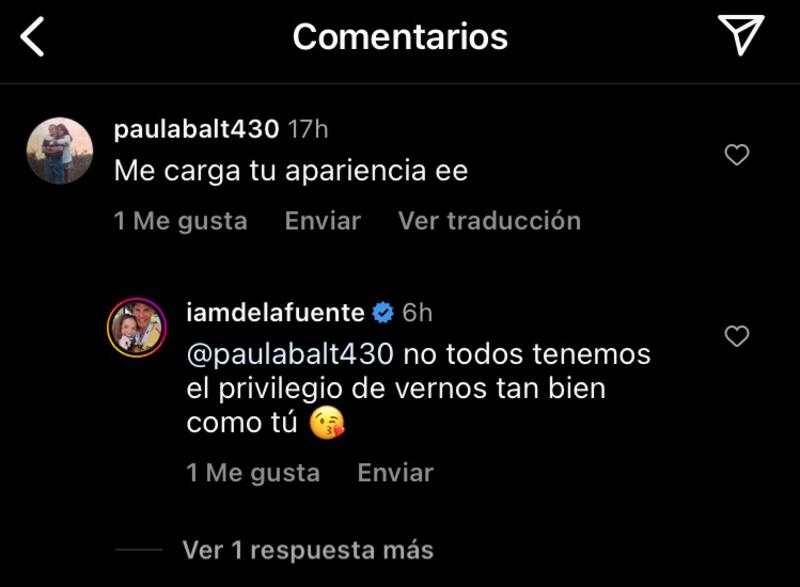Open paulabalt430's profile picture
This screenshot has height=587, width=800.
(59, 151)
